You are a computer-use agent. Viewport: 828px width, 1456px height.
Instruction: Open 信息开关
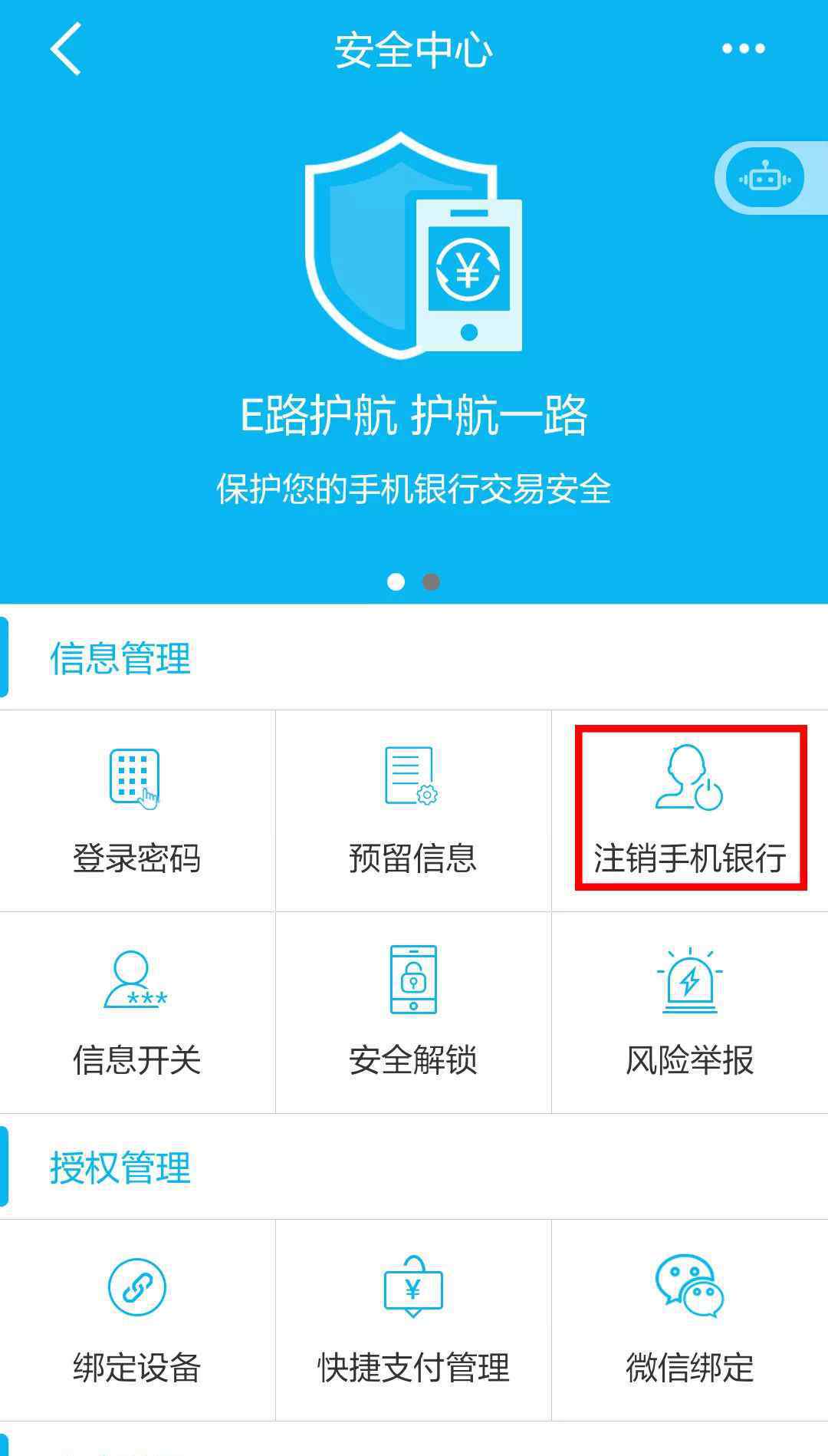tap(137, 1013)
